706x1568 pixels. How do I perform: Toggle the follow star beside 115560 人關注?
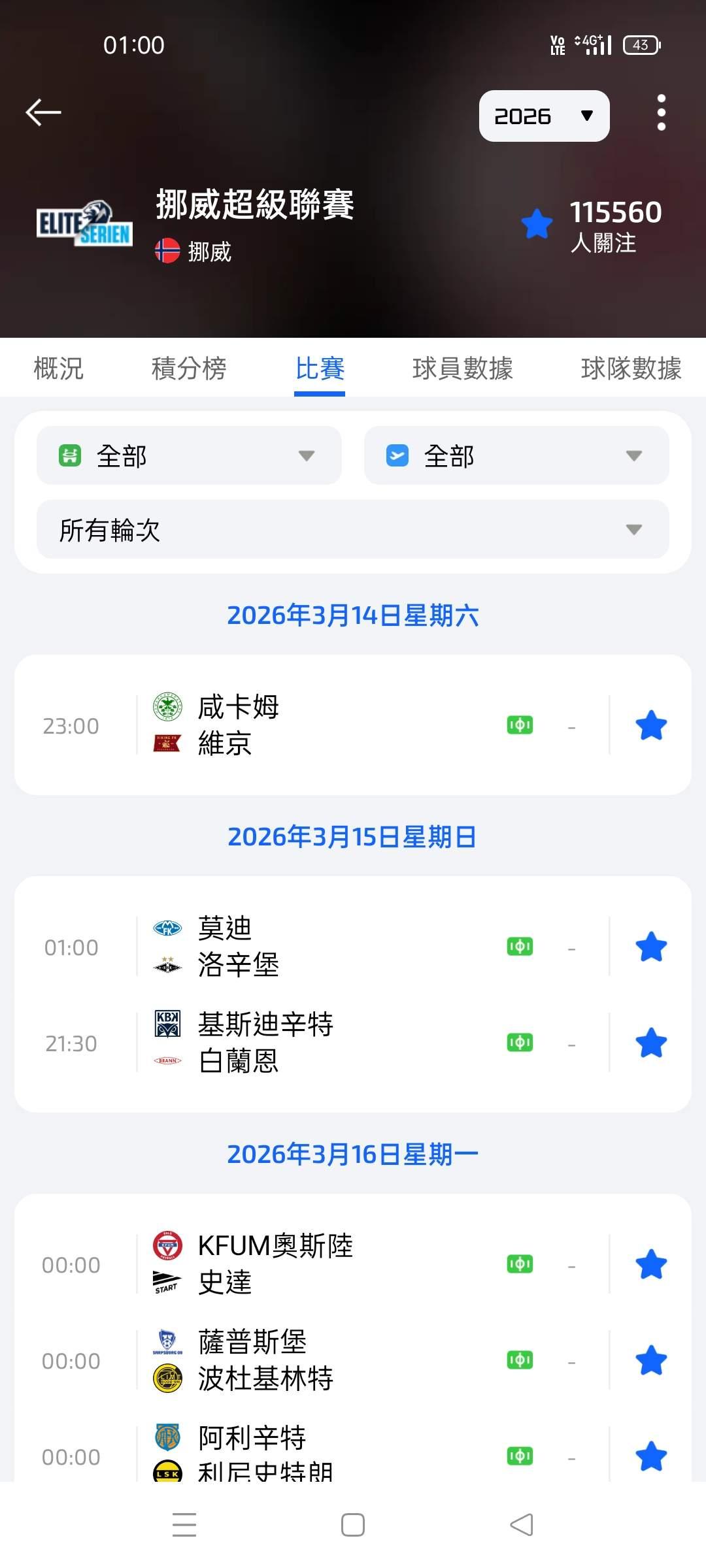pyautogui.click(x=537, y=224)
